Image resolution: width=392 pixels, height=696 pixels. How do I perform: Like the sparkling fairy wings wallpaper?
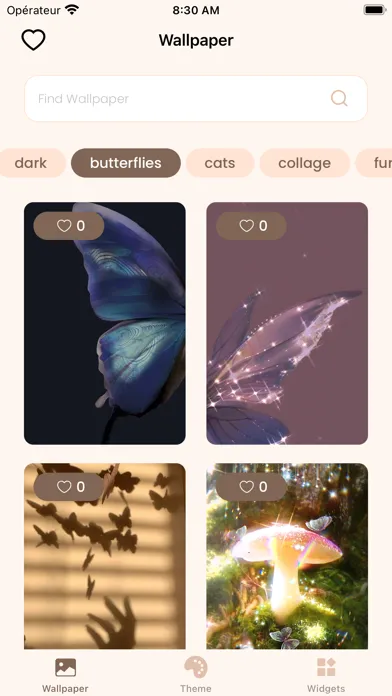click(251, 226)
